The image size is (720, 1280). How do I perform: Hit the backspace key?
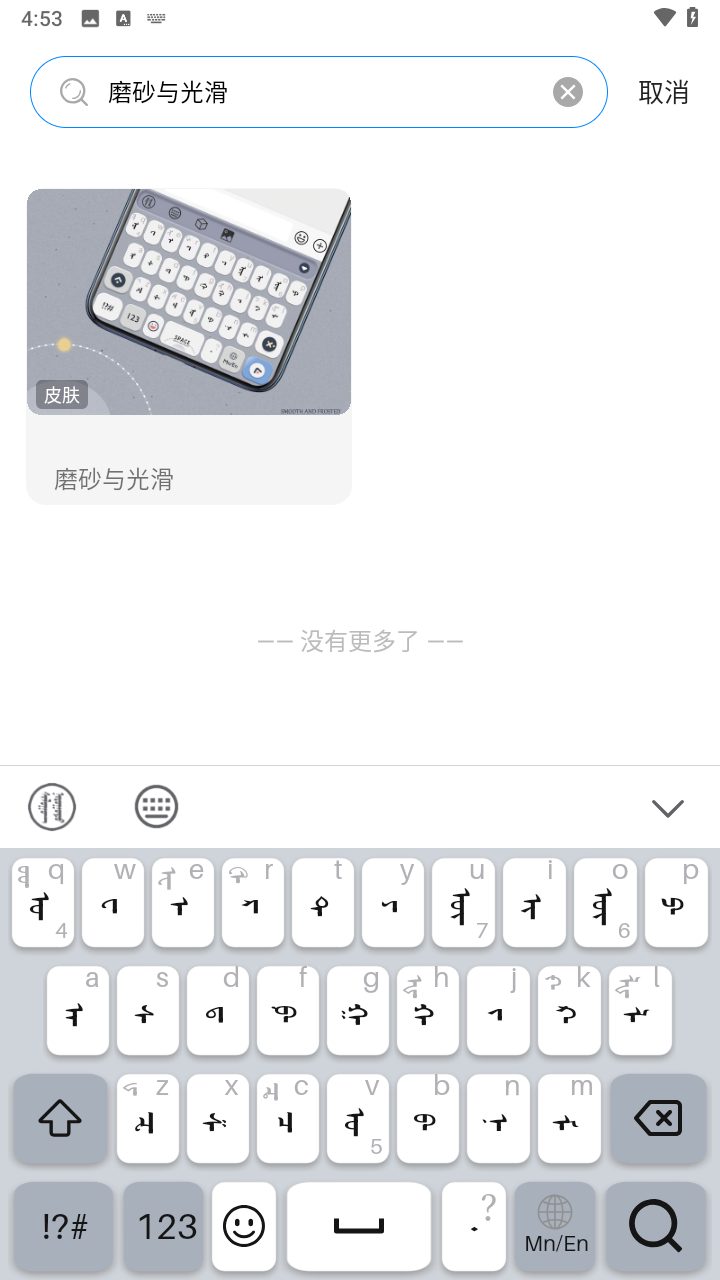(658, 1119)
